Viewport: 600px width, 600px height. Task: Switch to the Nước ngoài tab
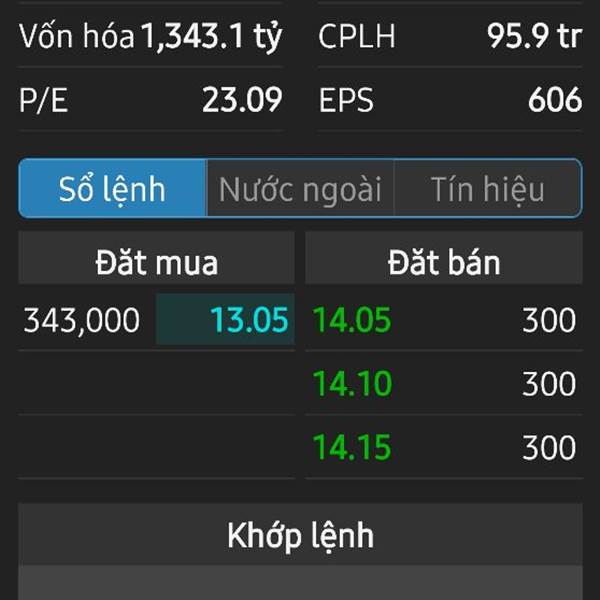point(300,189)
